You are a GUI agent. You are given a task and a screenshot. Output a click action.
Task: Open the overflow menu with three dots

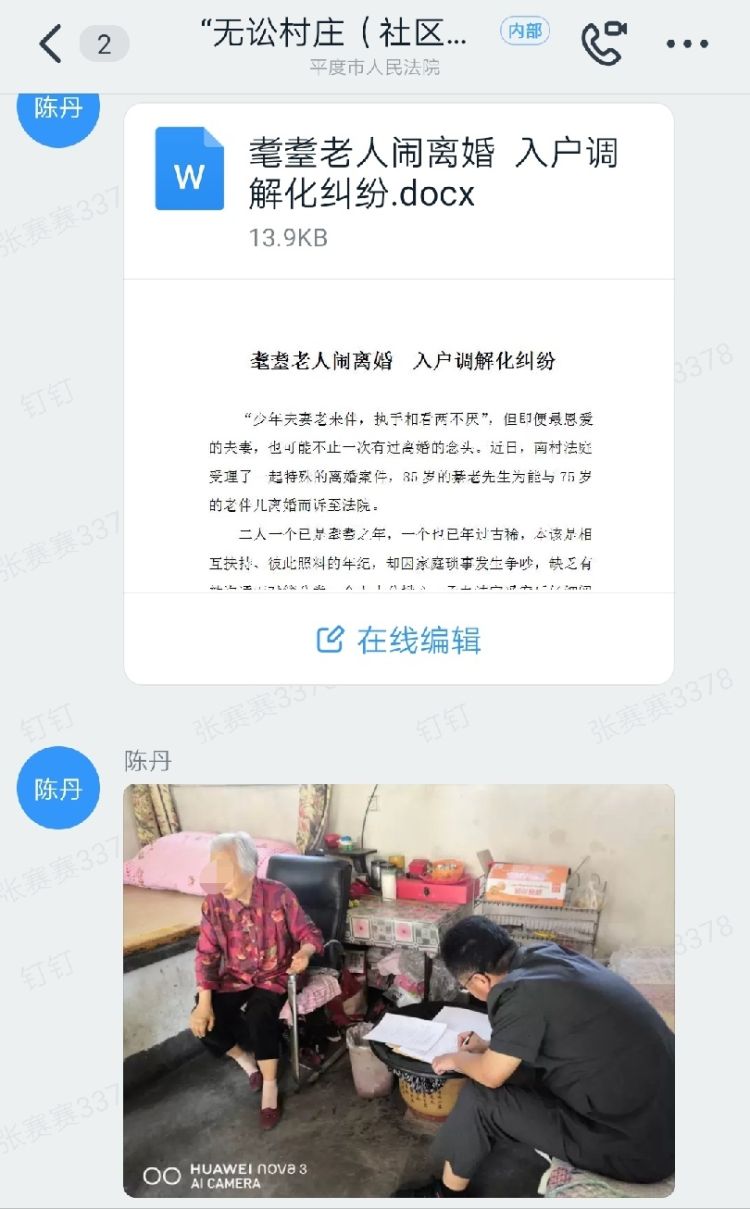click(687, 44)
